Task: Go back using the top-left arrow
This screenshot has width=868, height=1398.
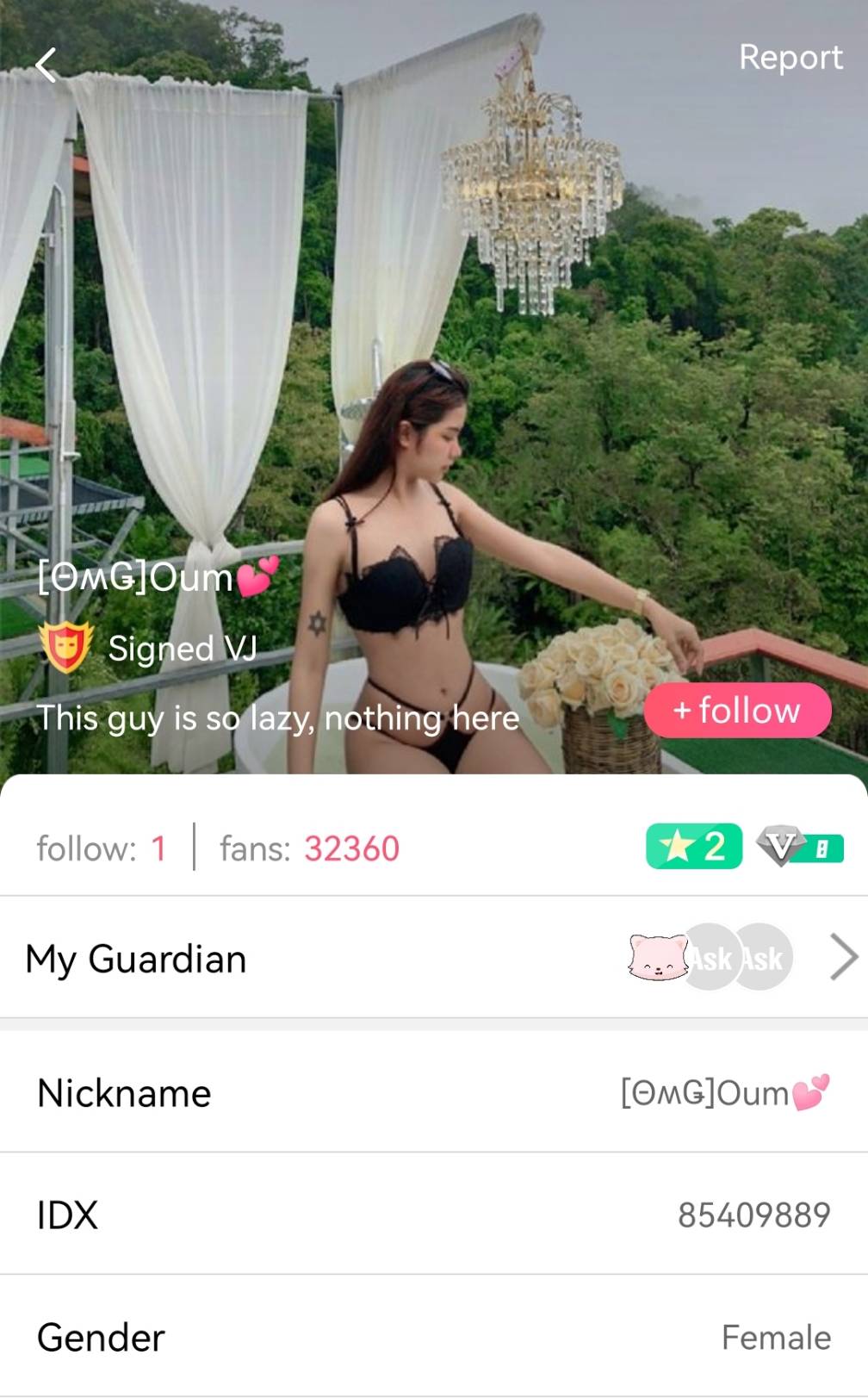Action: tap(46, 65)
